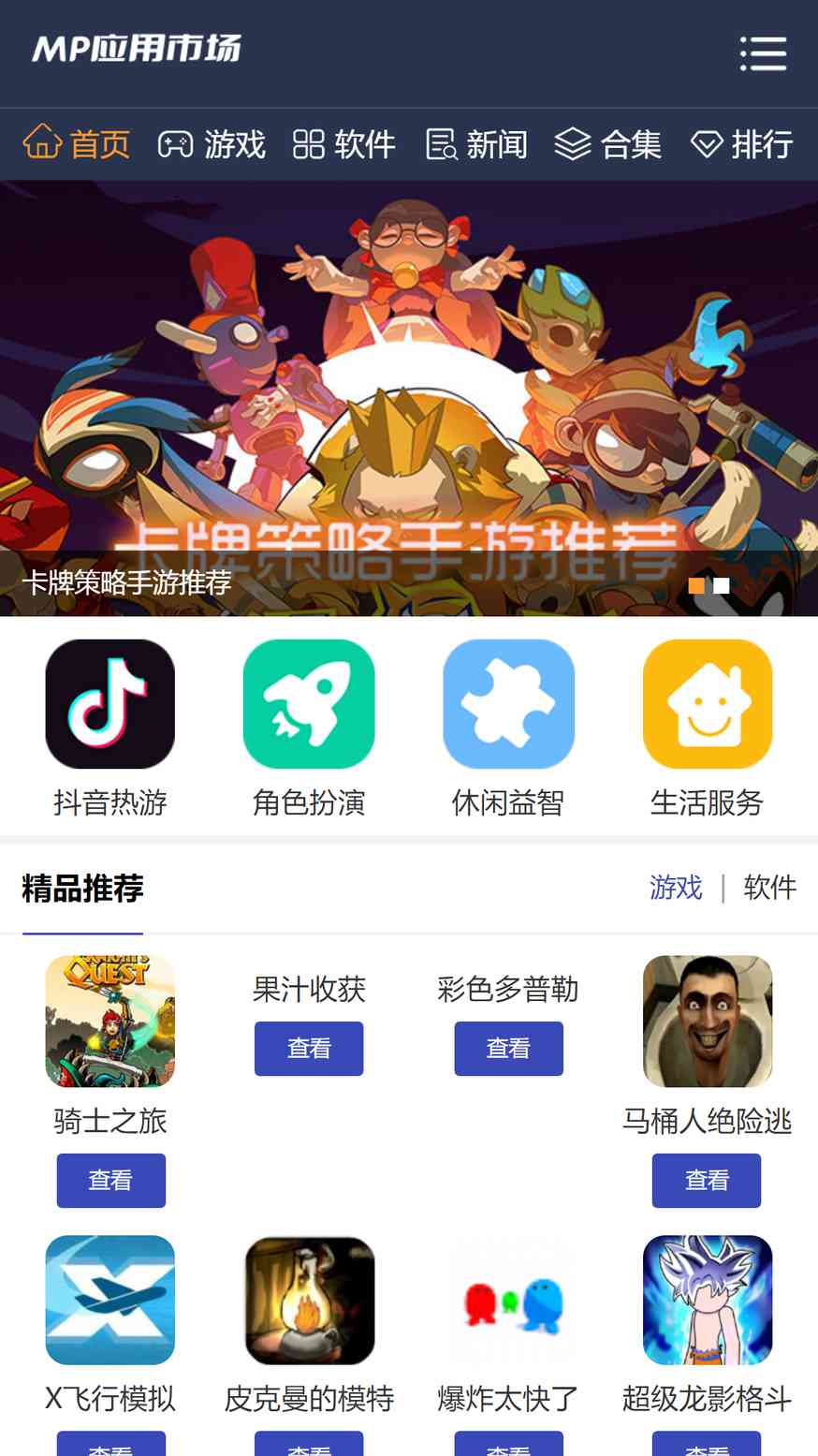This screenshot has width=818, height=1456.
Task: Open the 生活服务 category
Action: (708, 728)
